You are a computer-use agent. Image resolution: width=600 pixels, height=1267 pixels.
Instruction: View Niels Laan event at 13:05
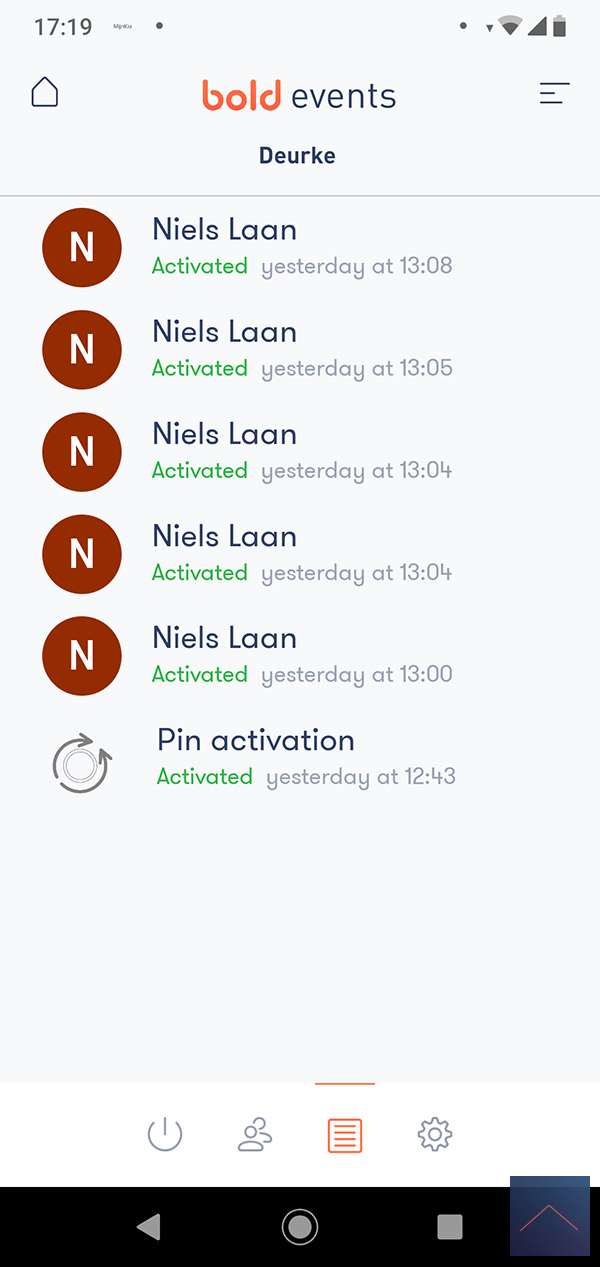coord(300,349)
